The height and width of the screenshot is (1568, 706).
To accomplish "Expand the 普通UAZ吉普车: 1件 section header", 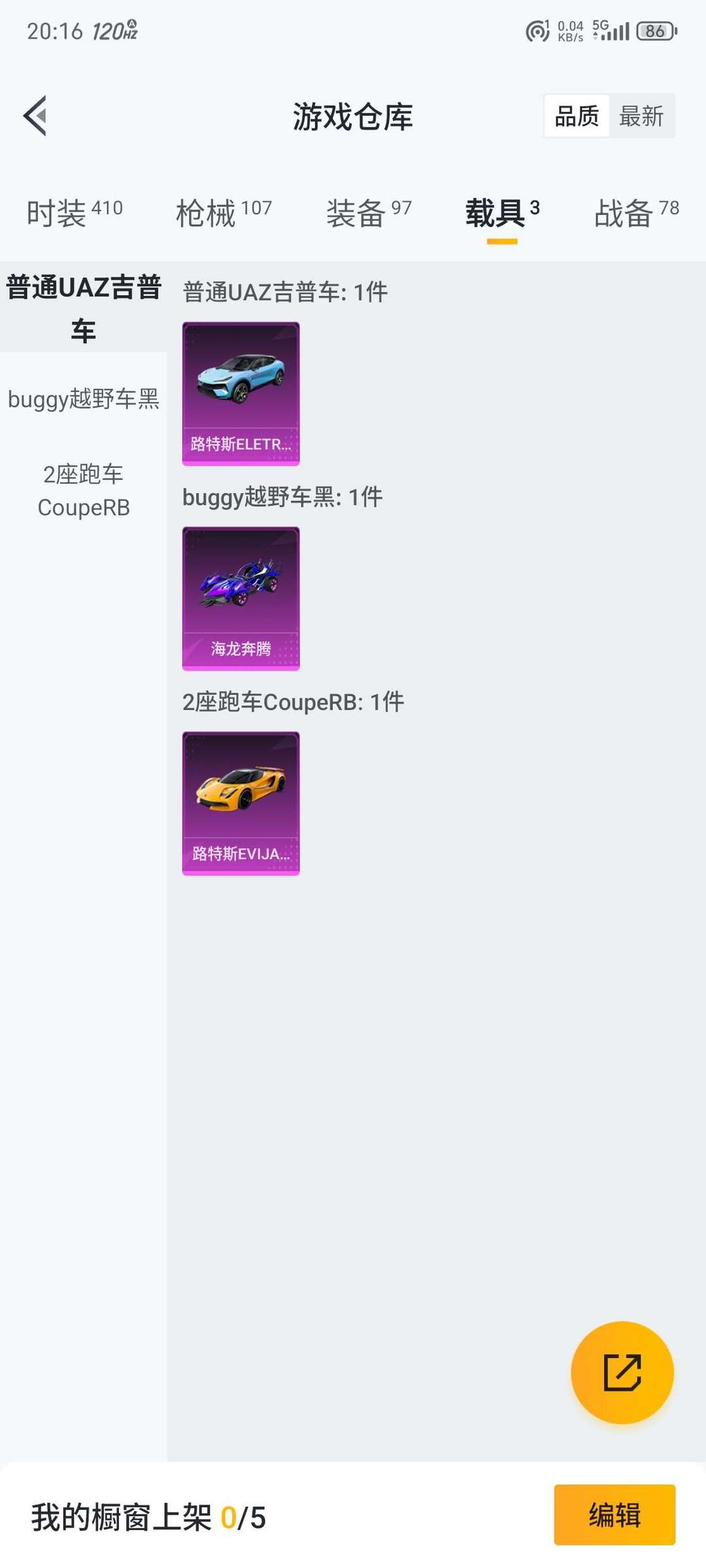I will [284, 292].
